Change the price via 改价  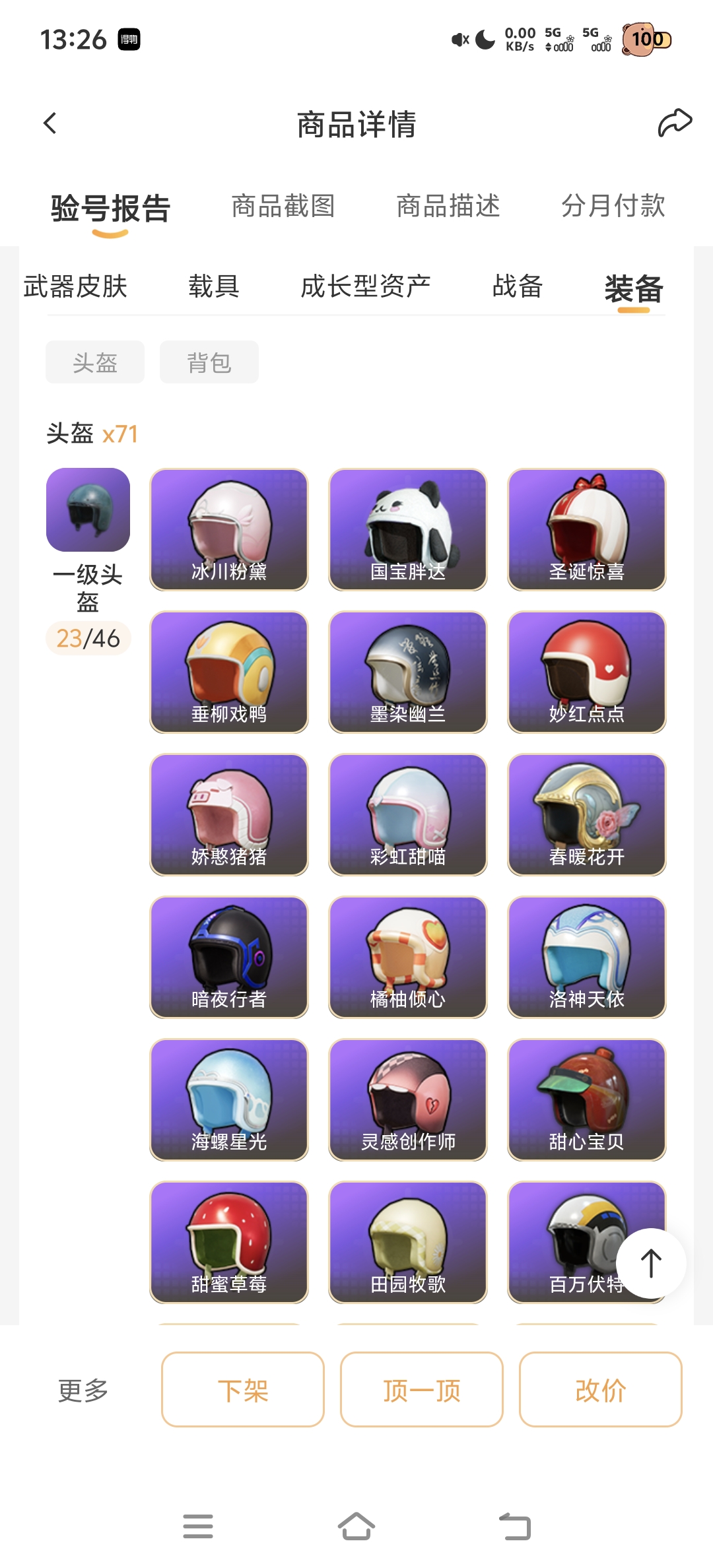(601, 1389)
